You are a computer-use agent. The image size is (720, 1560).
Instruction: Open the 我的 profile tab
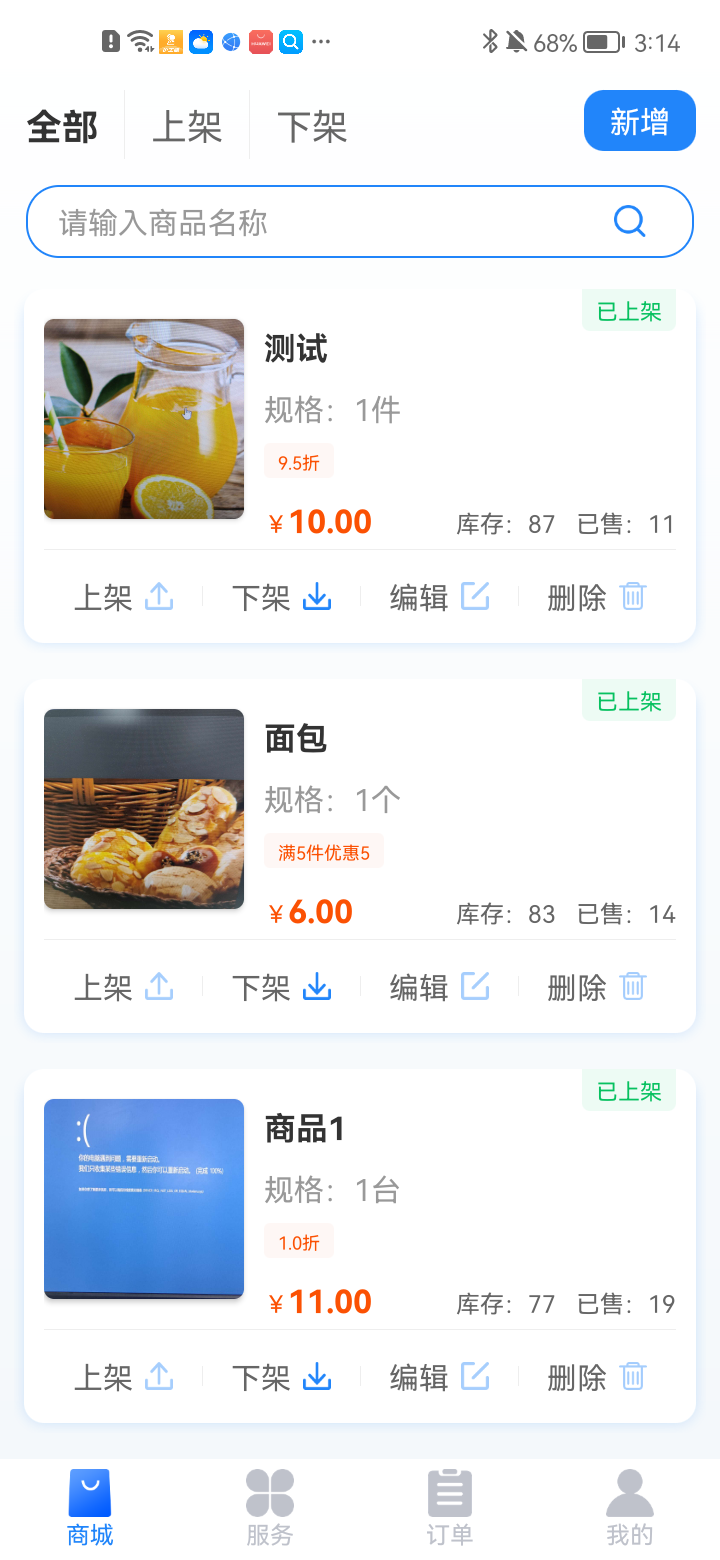click(630, 1508)
